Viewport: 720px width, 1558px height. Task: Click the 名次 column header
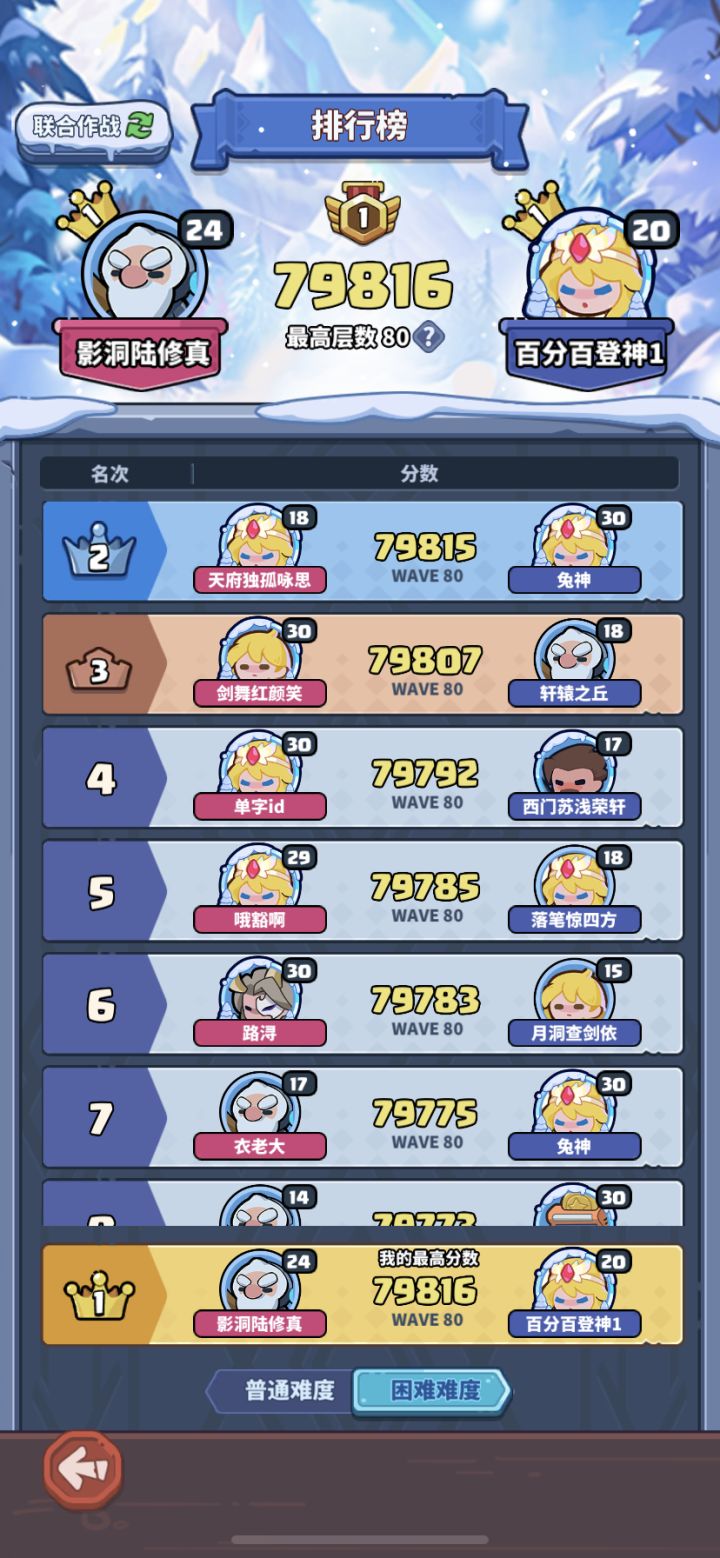[113, 475]
